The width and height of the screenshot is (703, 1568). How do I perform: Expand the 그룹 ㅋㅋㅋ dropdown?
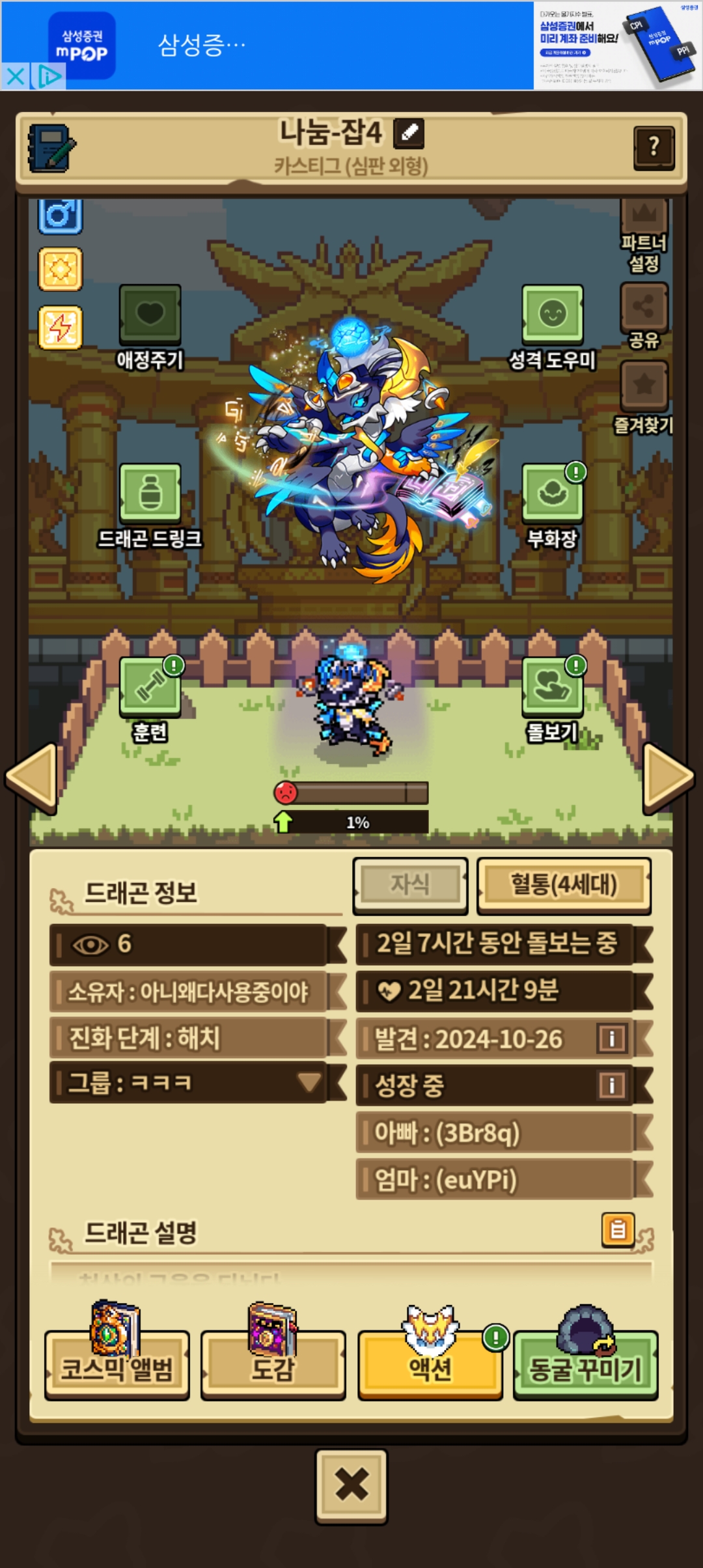[309, 1082]
